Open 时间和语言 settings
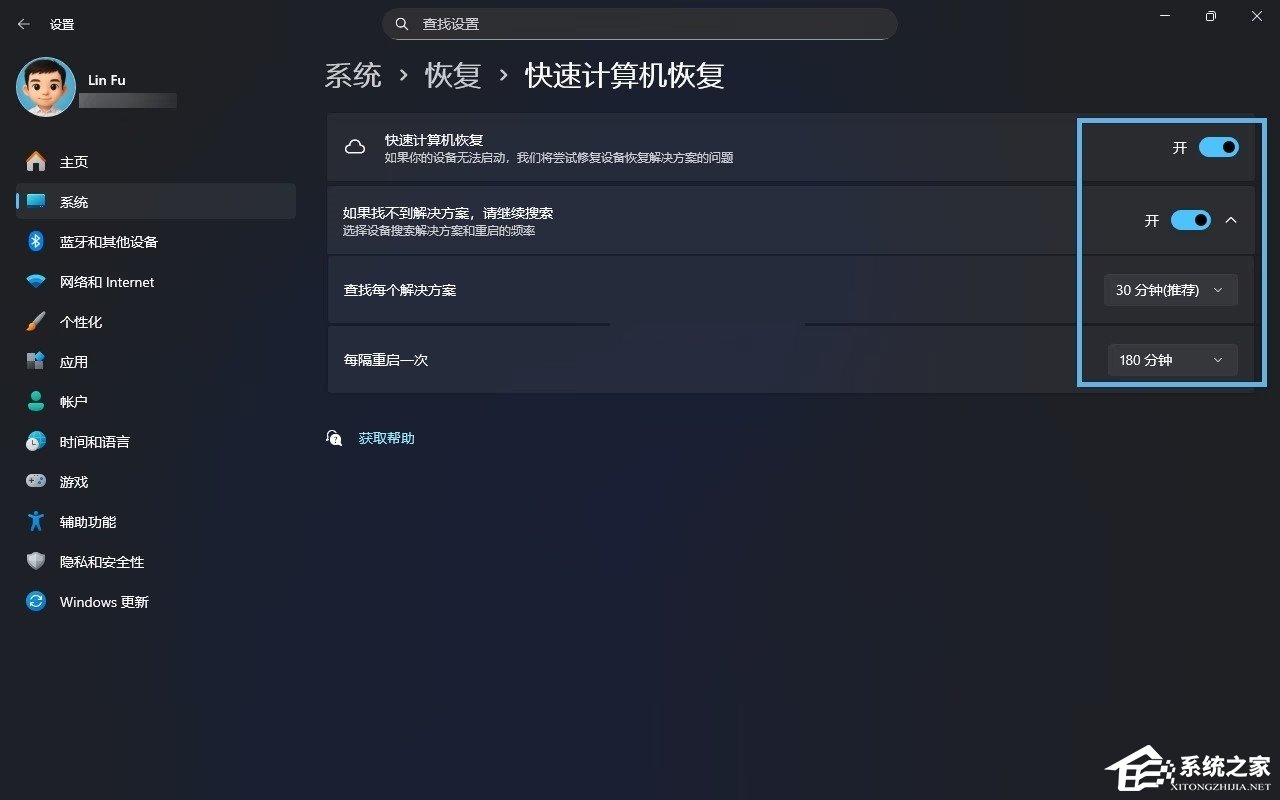The height and width of the screenshot is (800, 1280). (94, 442)
